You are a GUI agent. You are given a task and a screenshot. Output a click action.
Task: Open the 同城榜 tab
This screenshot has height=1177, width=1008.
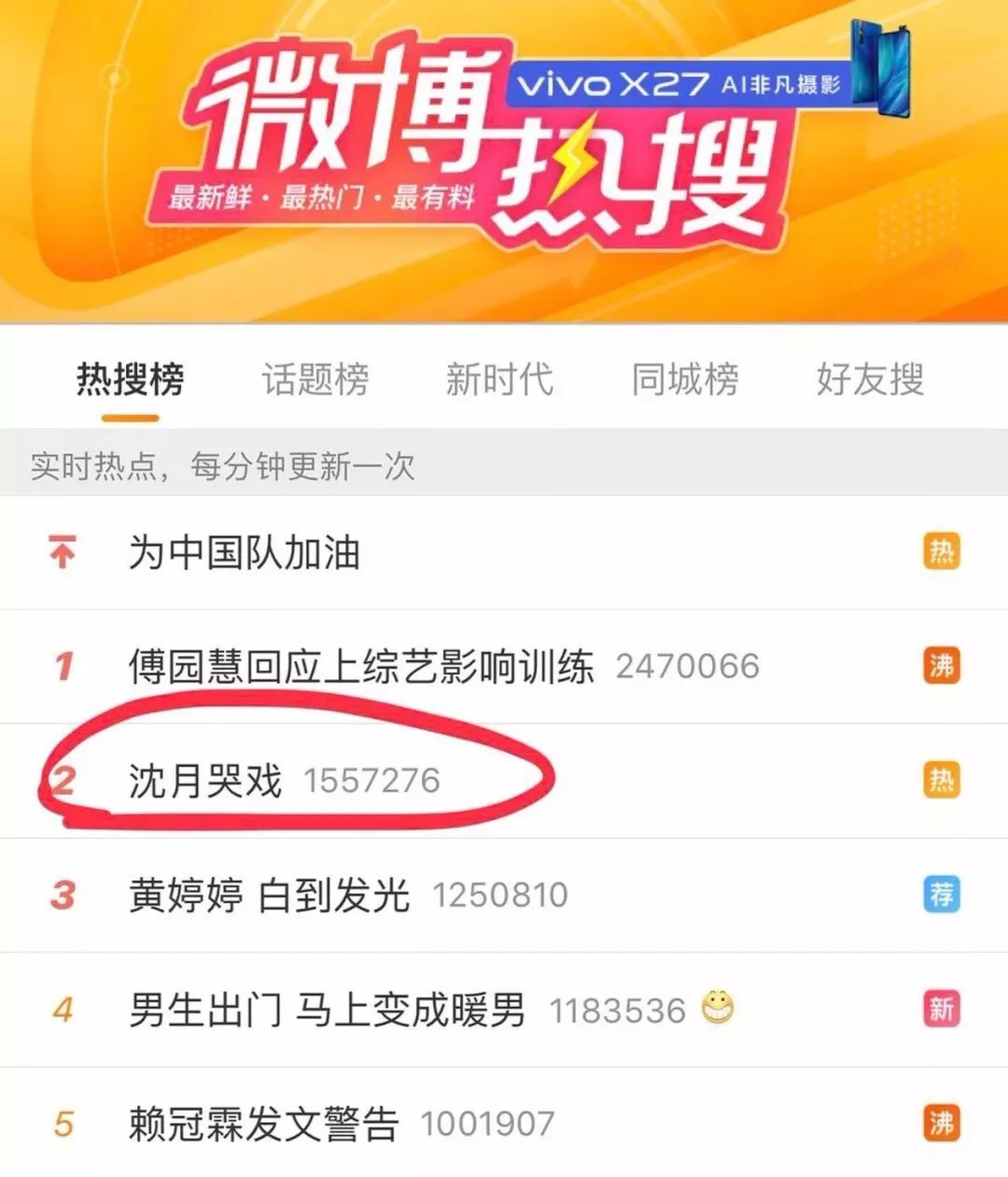[685, 380]
